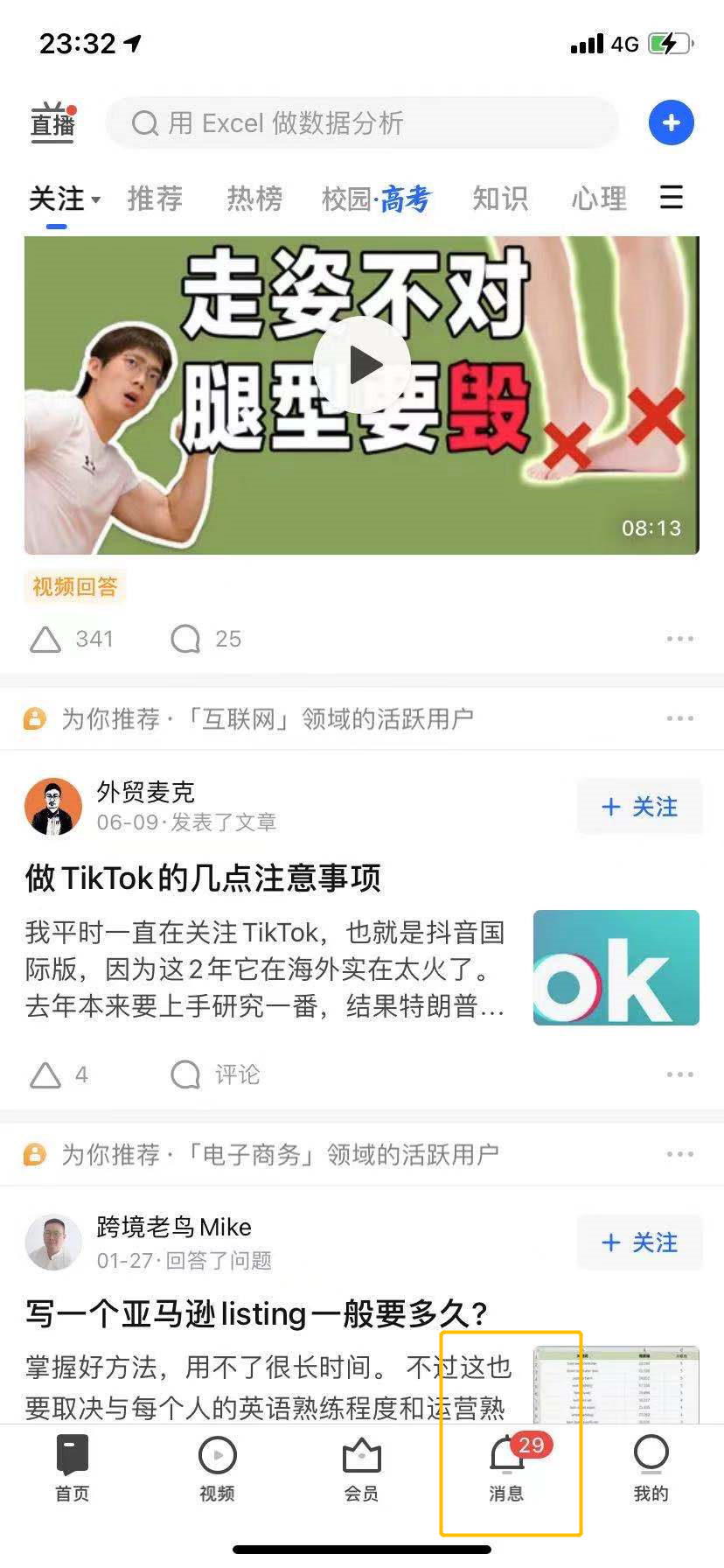The height and width of the screenshot is (1568, 724).
Task: Switch to the 热榜 tab
Action: click(x=254, y=199)
